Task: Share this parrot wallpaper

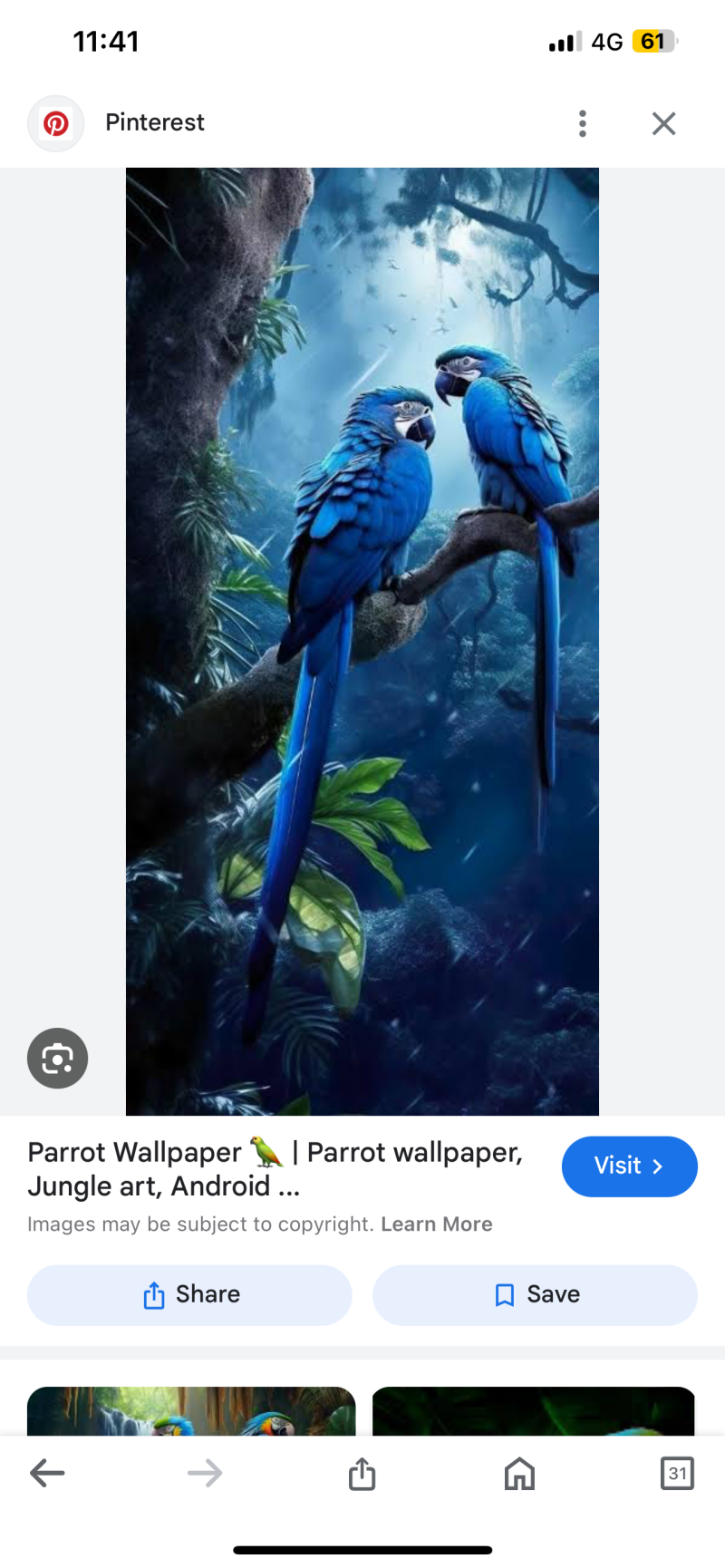Action: 189,1295
